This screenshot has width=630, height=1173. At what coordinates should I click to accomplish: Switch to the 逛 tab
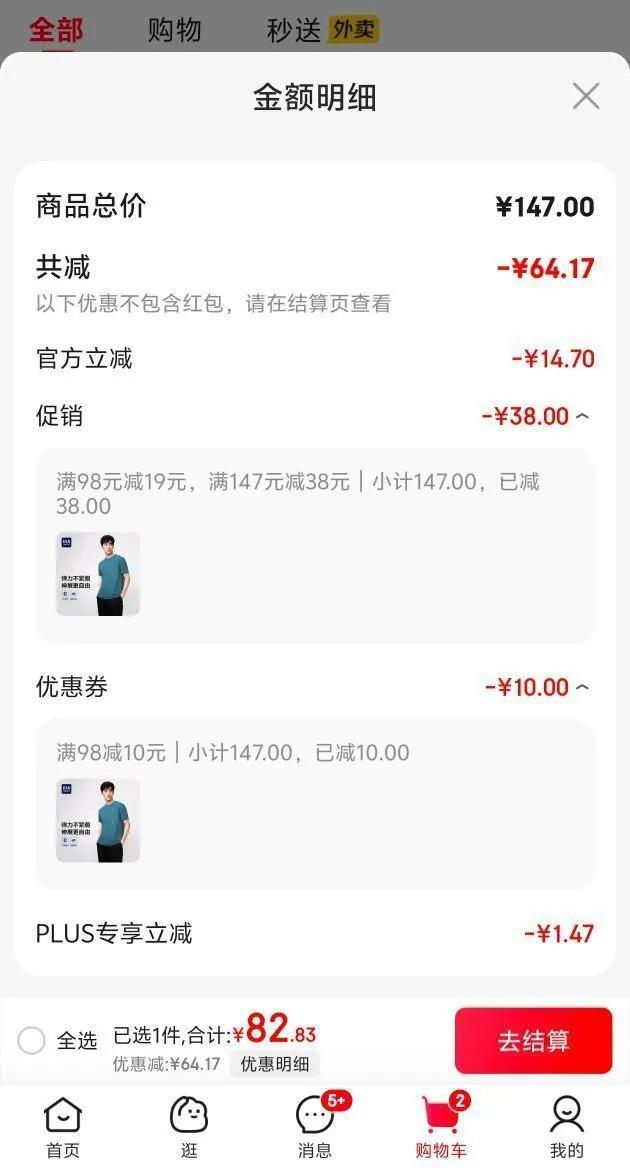(189, 1128)
